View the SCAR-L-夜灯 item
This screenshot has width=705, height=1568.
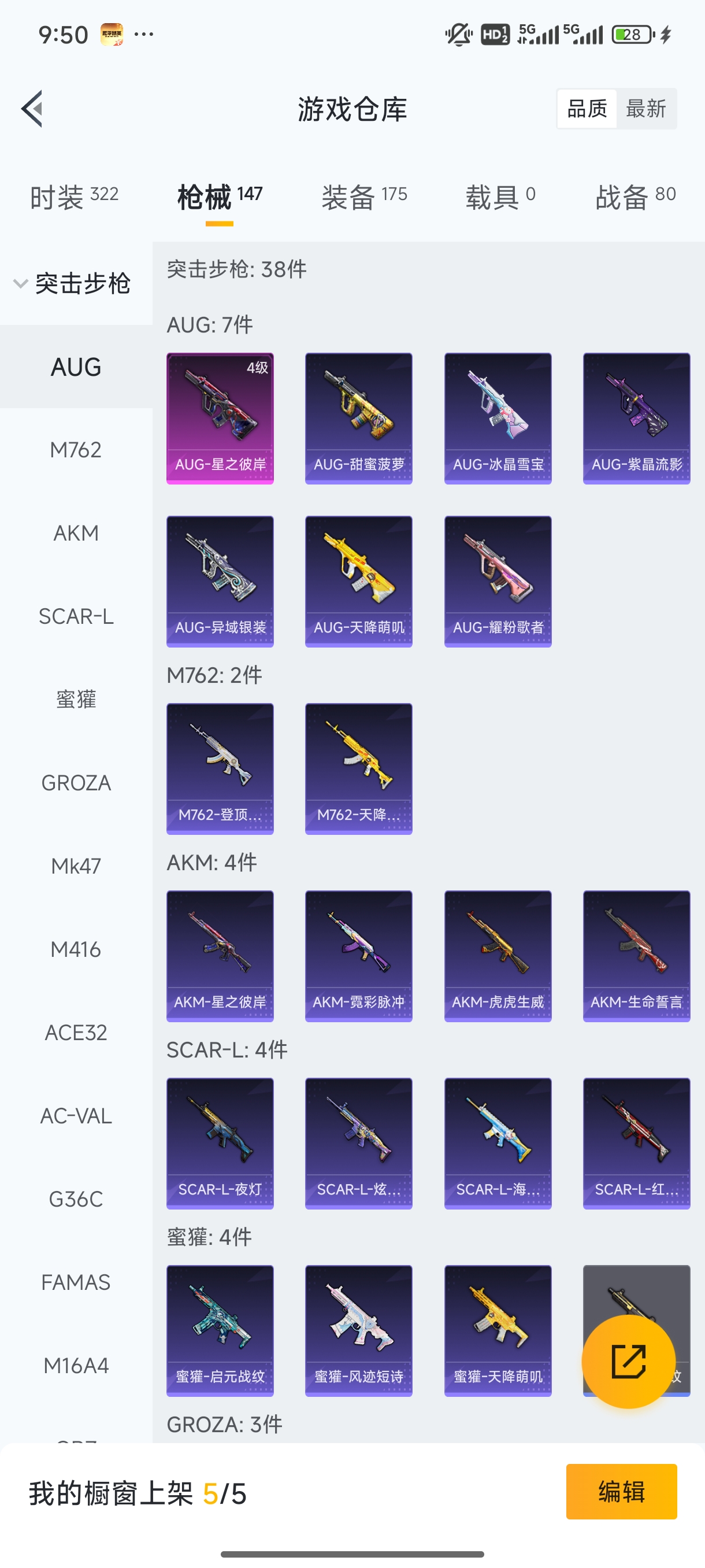click(220, 1143)
